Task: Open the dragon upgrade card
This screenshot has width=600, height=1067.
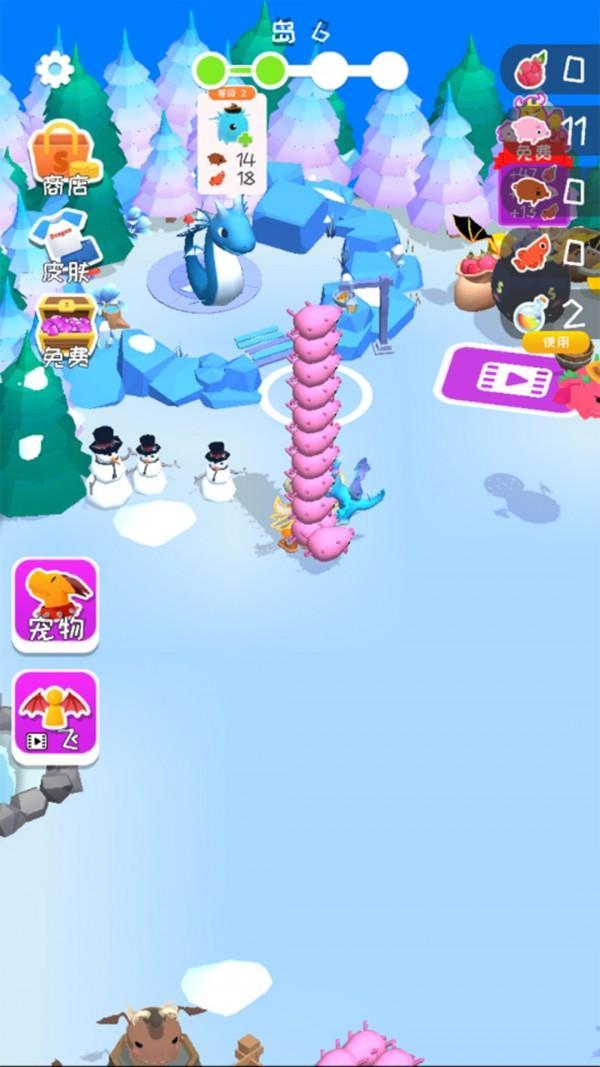Action: click(232, 142)
